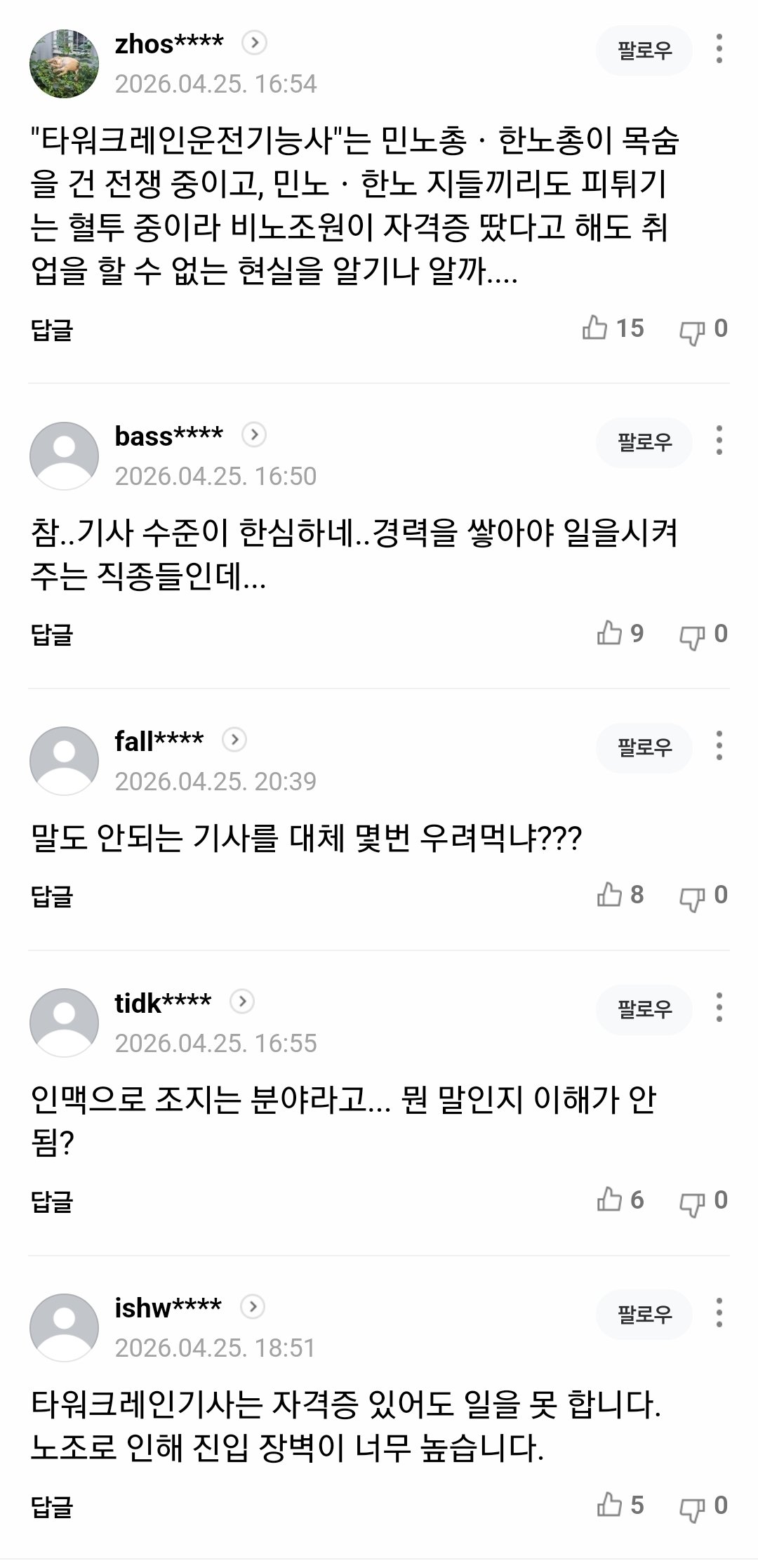Reply to ishw**** comment
This screenshot has height=1568, width=758.
pos(52,1506)
